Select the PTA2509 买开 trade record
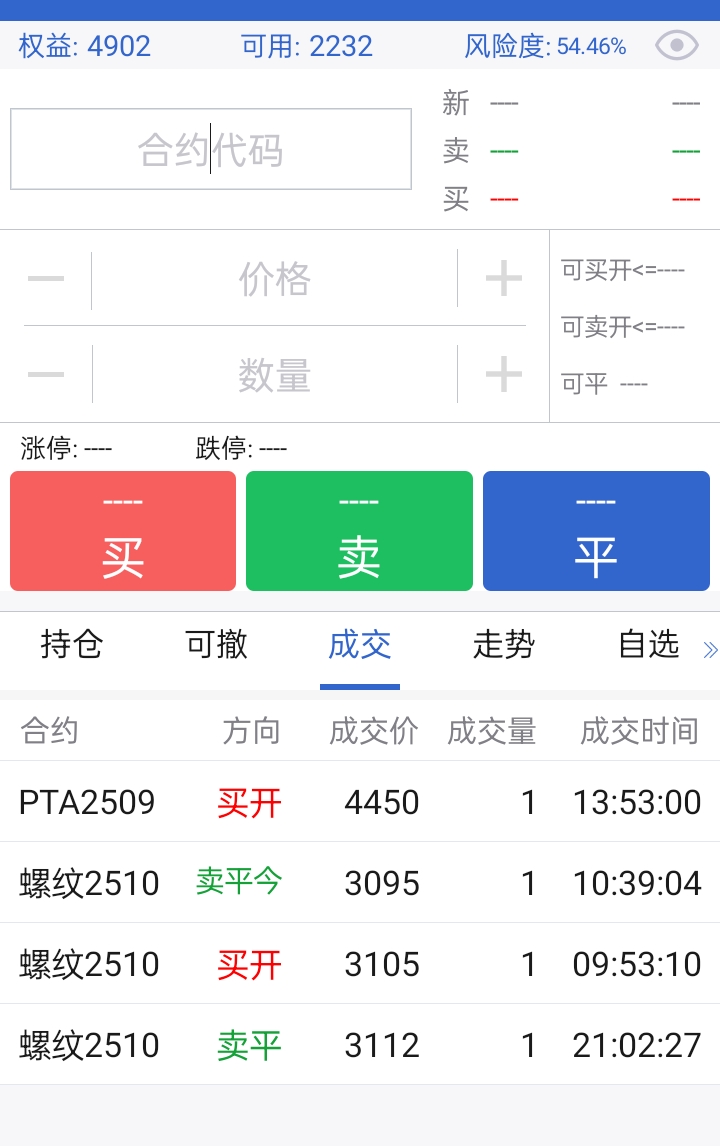720x1146 pixels. [x=360, y=802]
